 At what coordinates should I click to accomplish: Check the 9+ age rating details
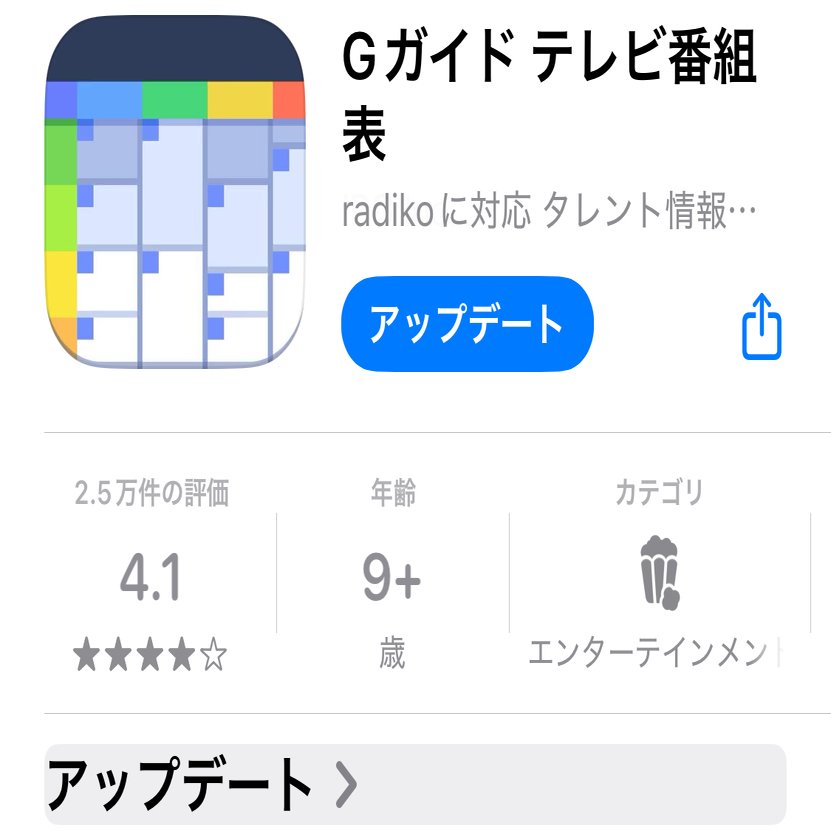[392, 574]
